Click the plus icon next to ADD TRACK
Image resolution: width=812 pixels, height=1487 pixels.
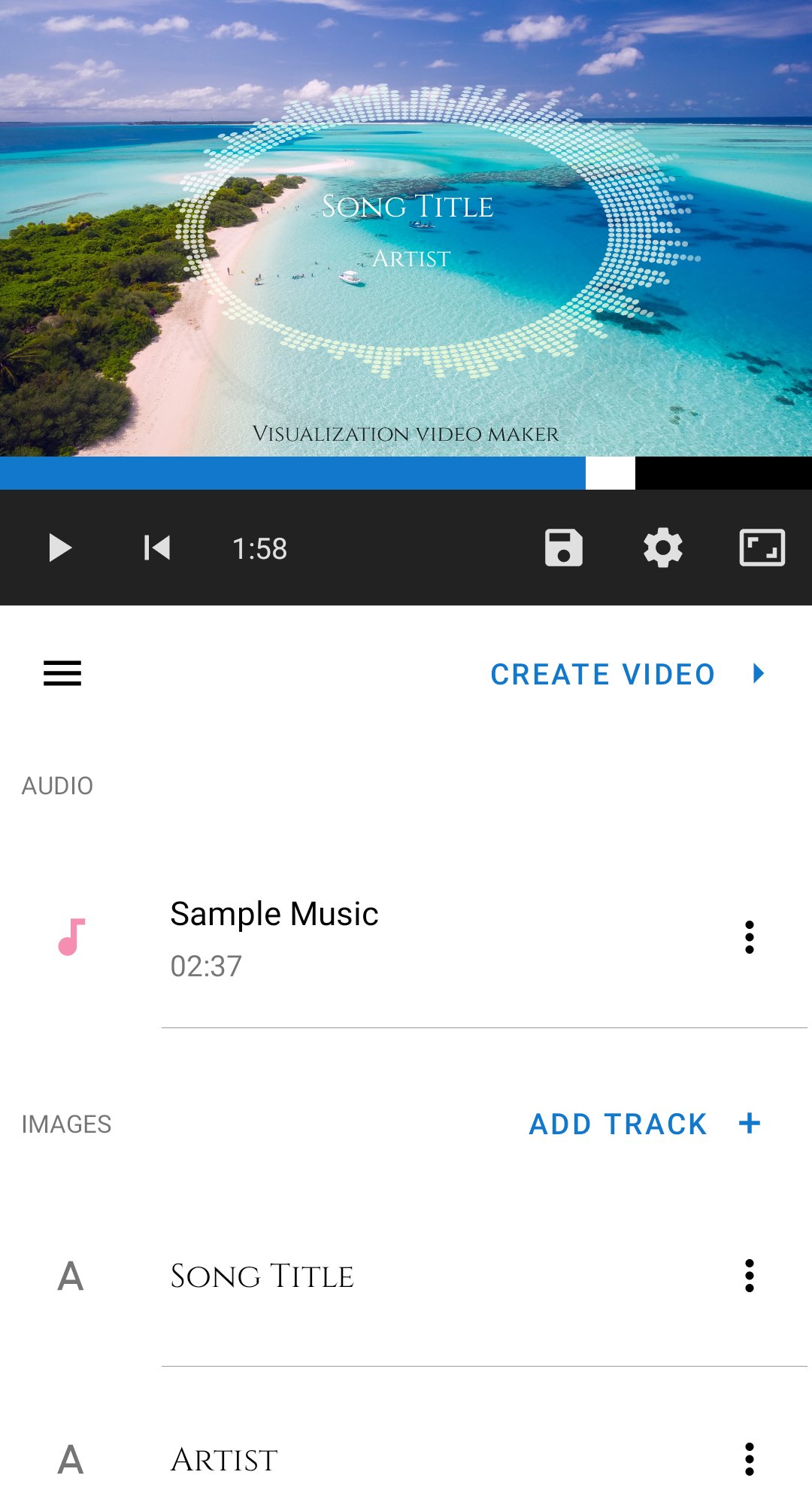749,1123
